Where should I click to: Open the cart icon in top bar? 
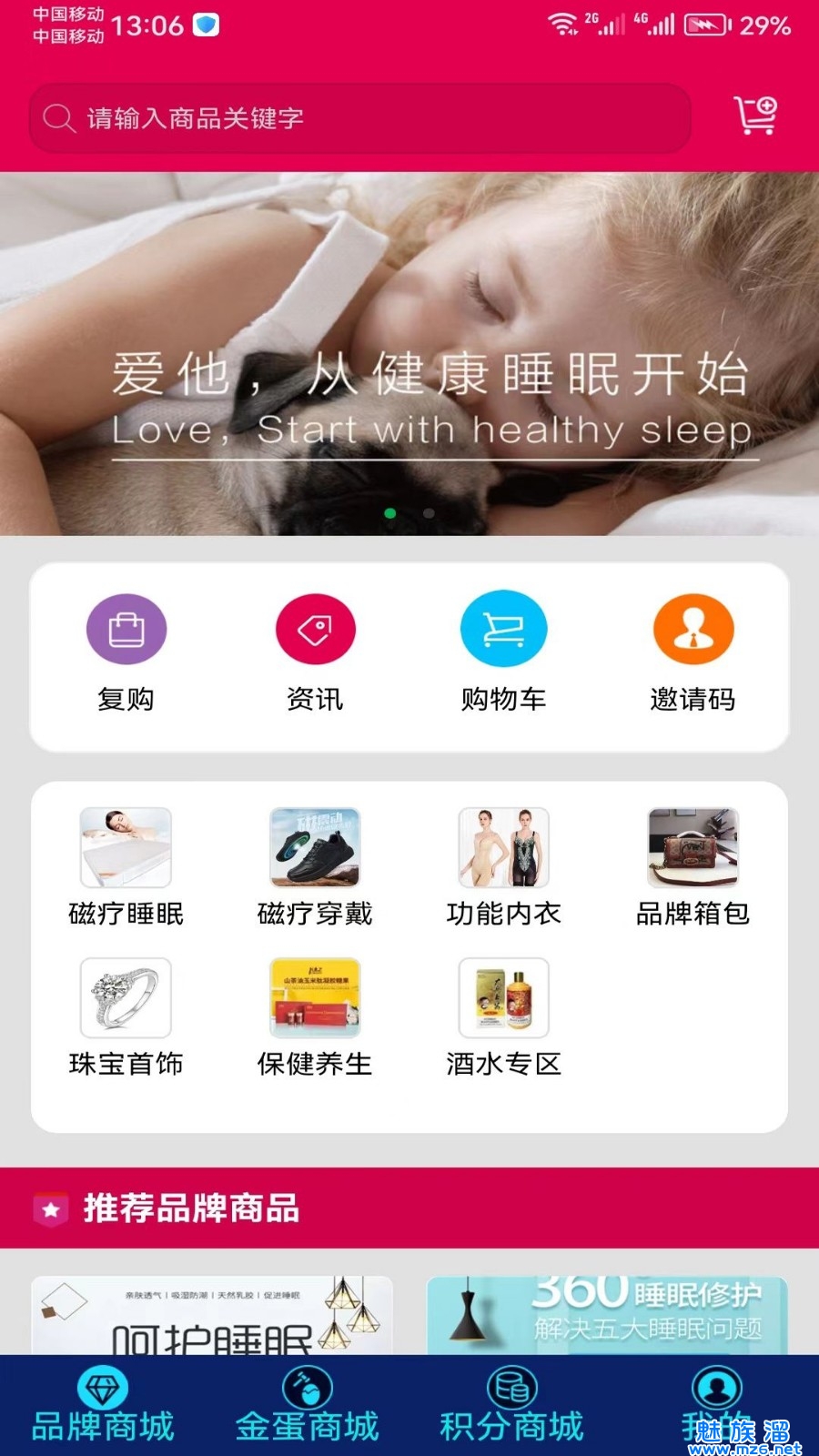pos(755,116)
